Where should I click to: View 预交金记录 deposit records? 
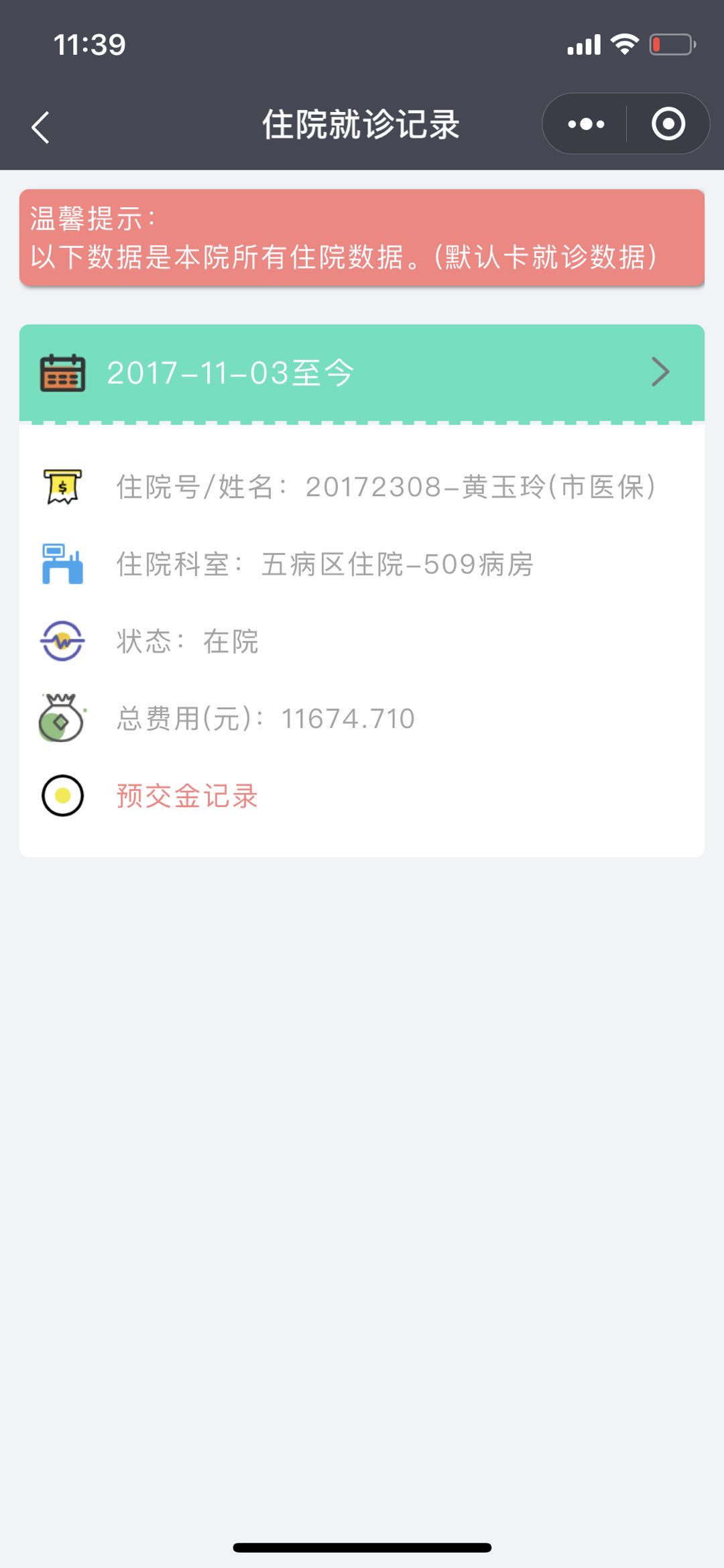pyautogui.click(x=187, y=796)
